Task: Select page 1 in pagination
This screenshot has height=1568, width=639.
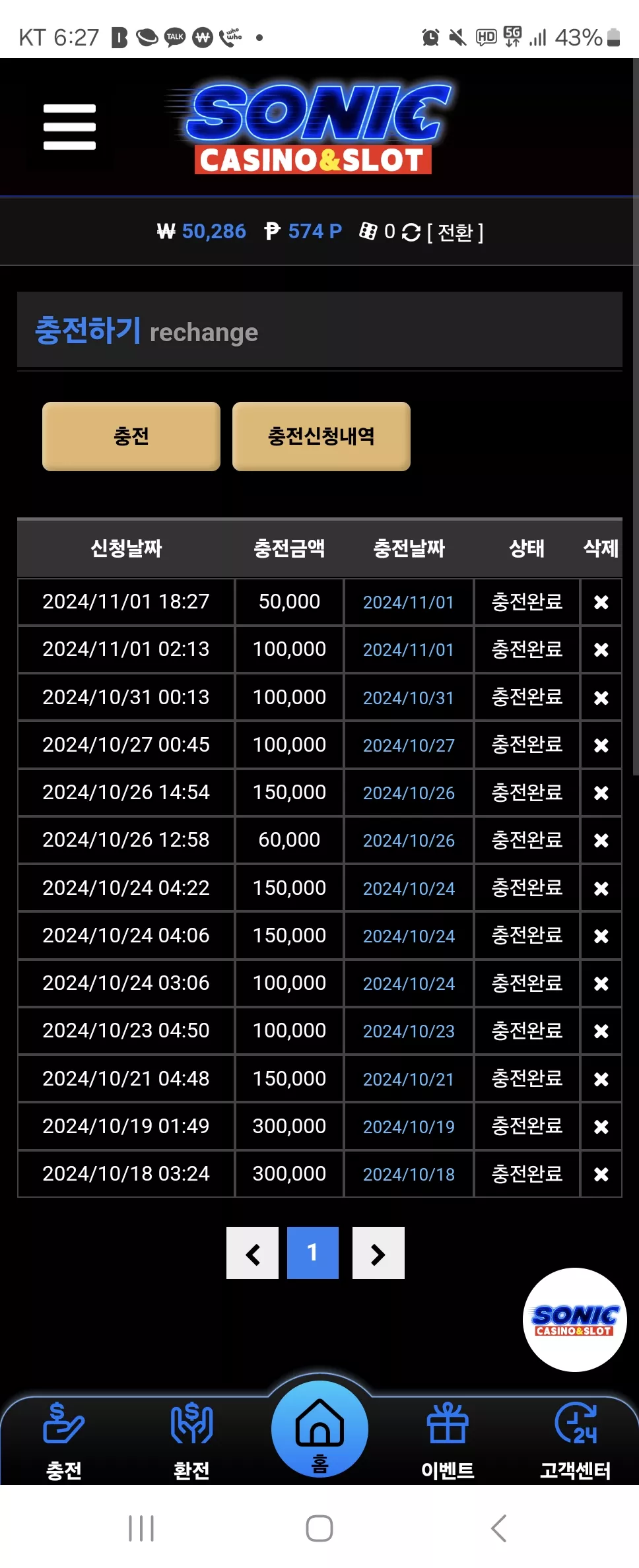Action: pyautogui.click(x=313, y=1253)
